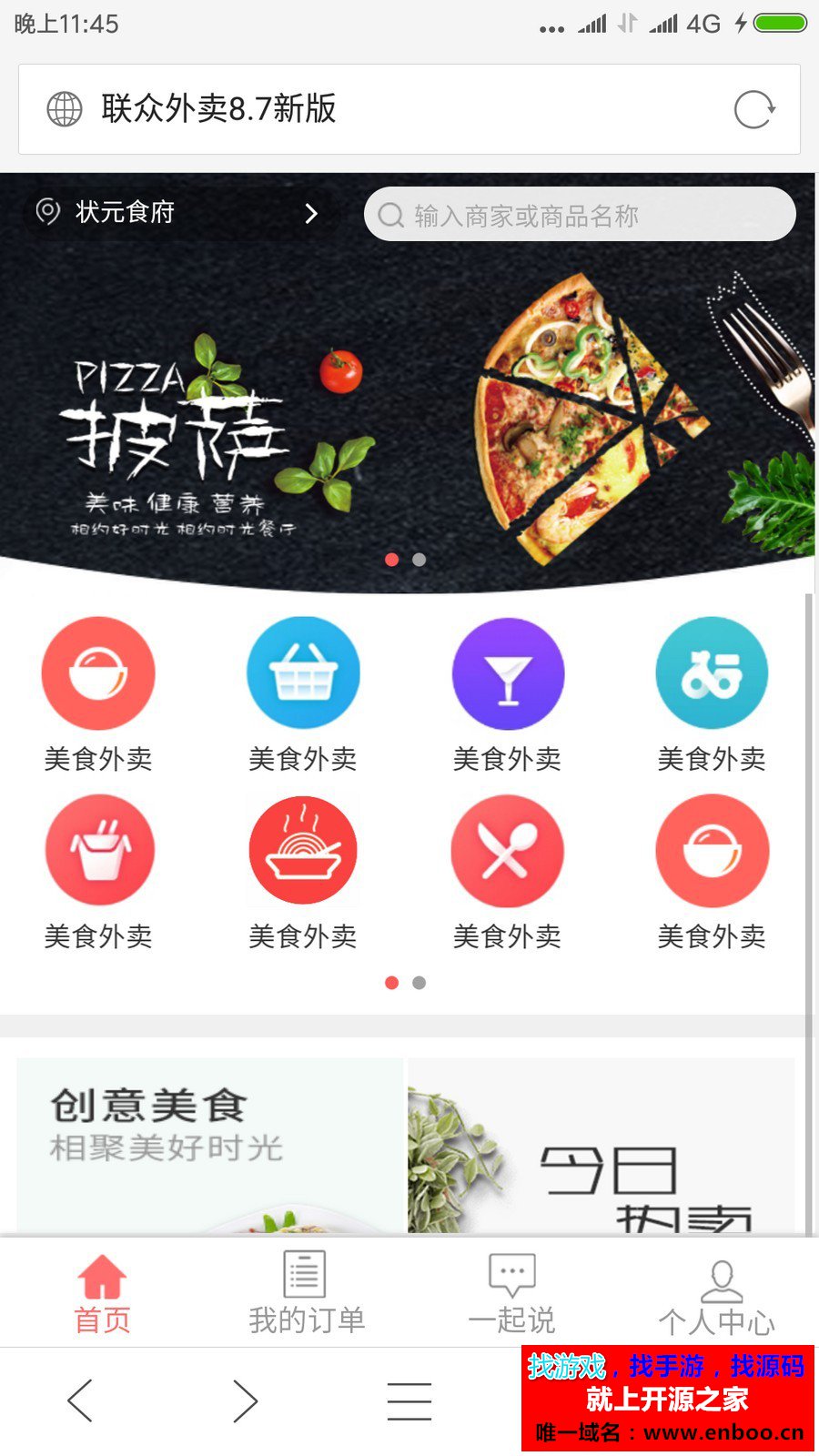
Task: Switch to the 首页 tab
Action: coord(102,1293)
